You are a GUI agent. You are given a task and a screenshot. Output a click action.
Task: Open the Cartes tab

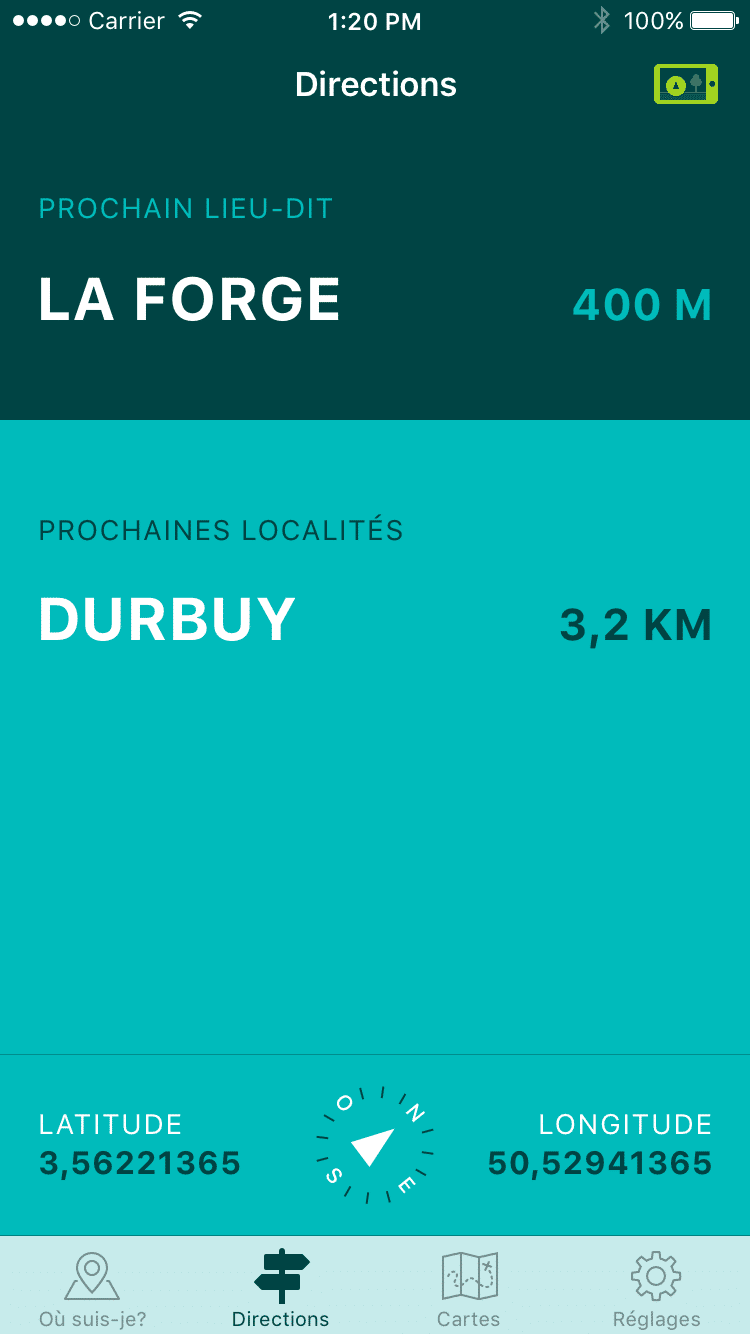click(469, 1288)
